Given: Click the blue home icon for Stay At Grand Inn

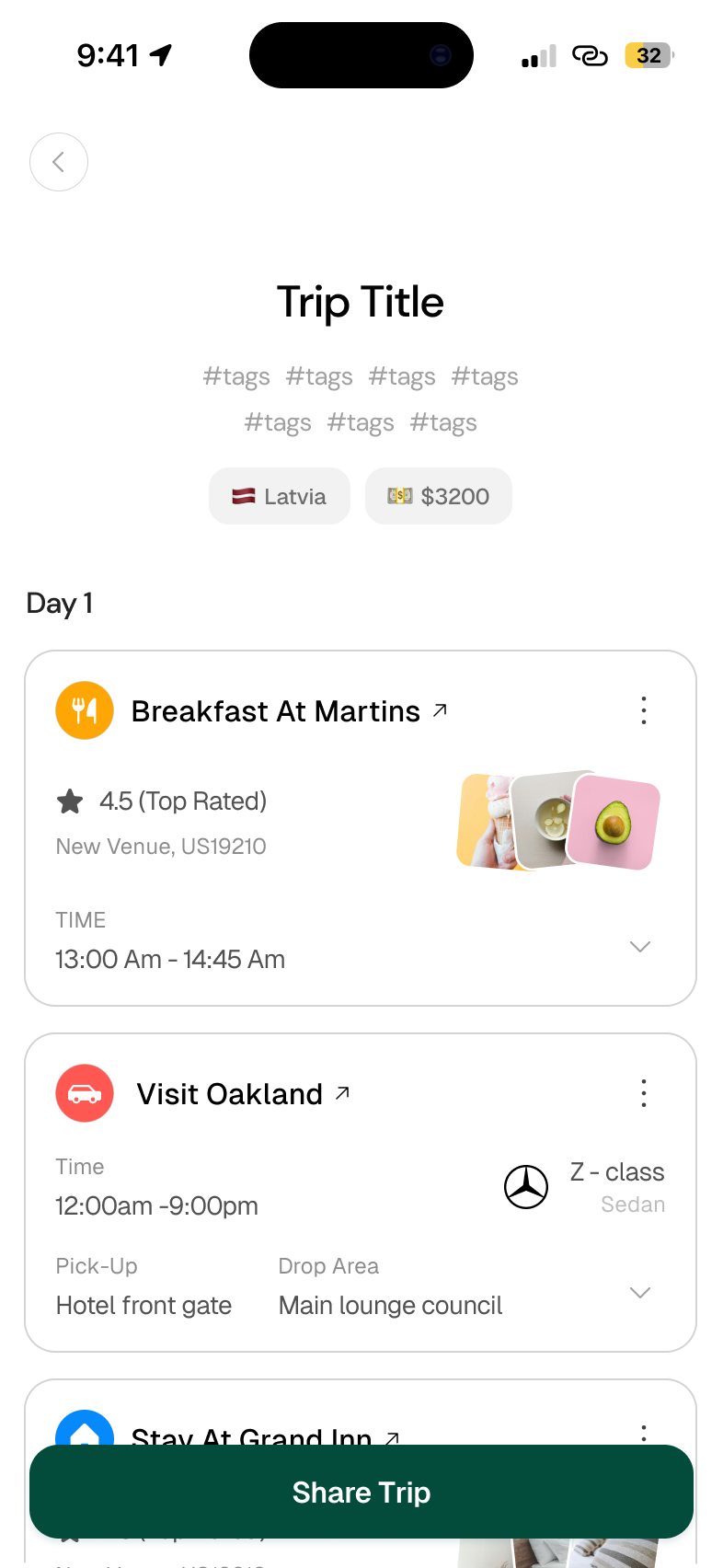Looking at the screenshot, I should pos(84,1433).
